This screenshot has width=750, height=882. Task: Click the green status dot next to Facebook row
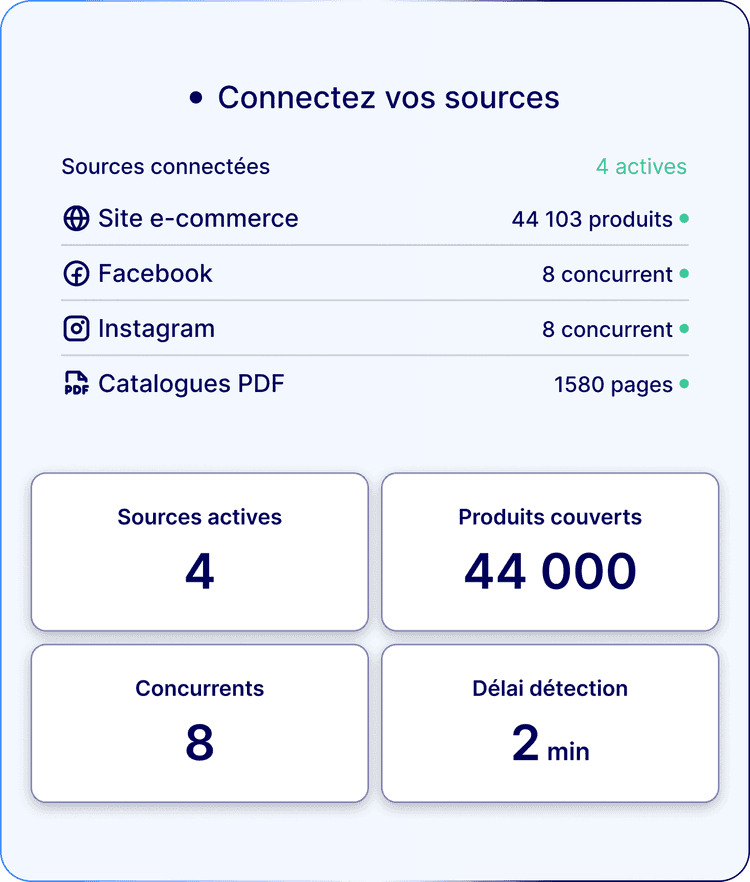point(686,274)
